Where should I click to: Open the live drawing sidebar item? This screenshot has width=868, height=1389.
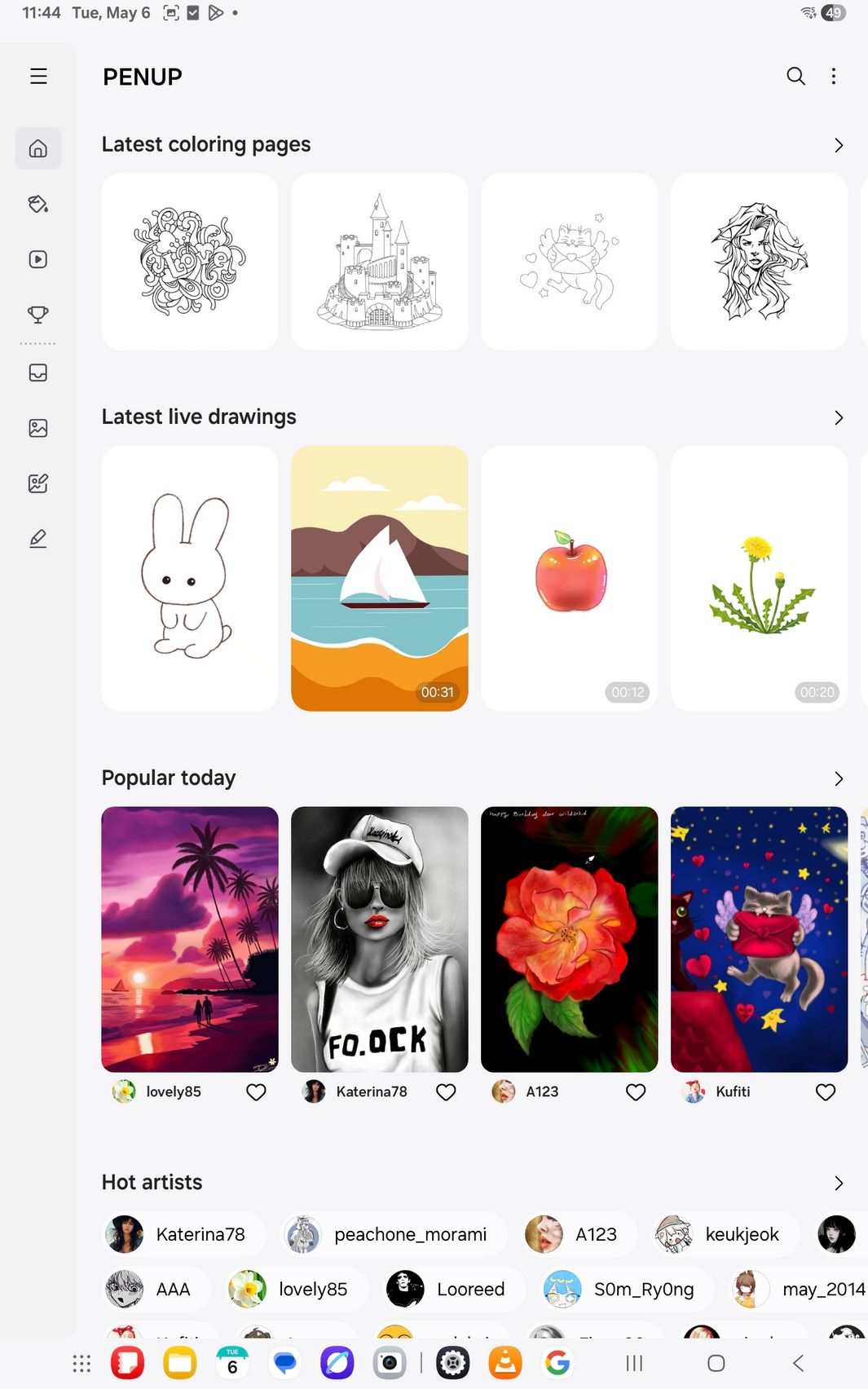click(x=38, y=259)
